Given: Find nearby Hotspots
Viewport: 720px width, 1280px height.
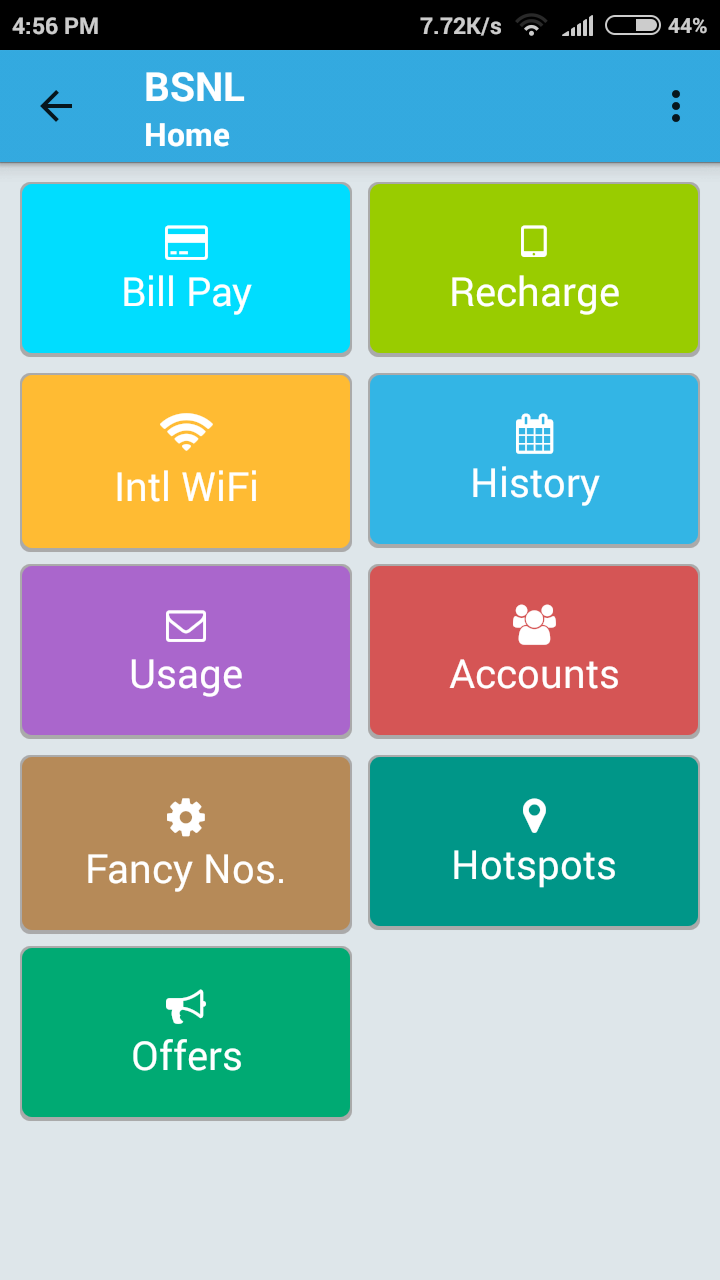Looking at the screenshot, I should coord(534,842).
